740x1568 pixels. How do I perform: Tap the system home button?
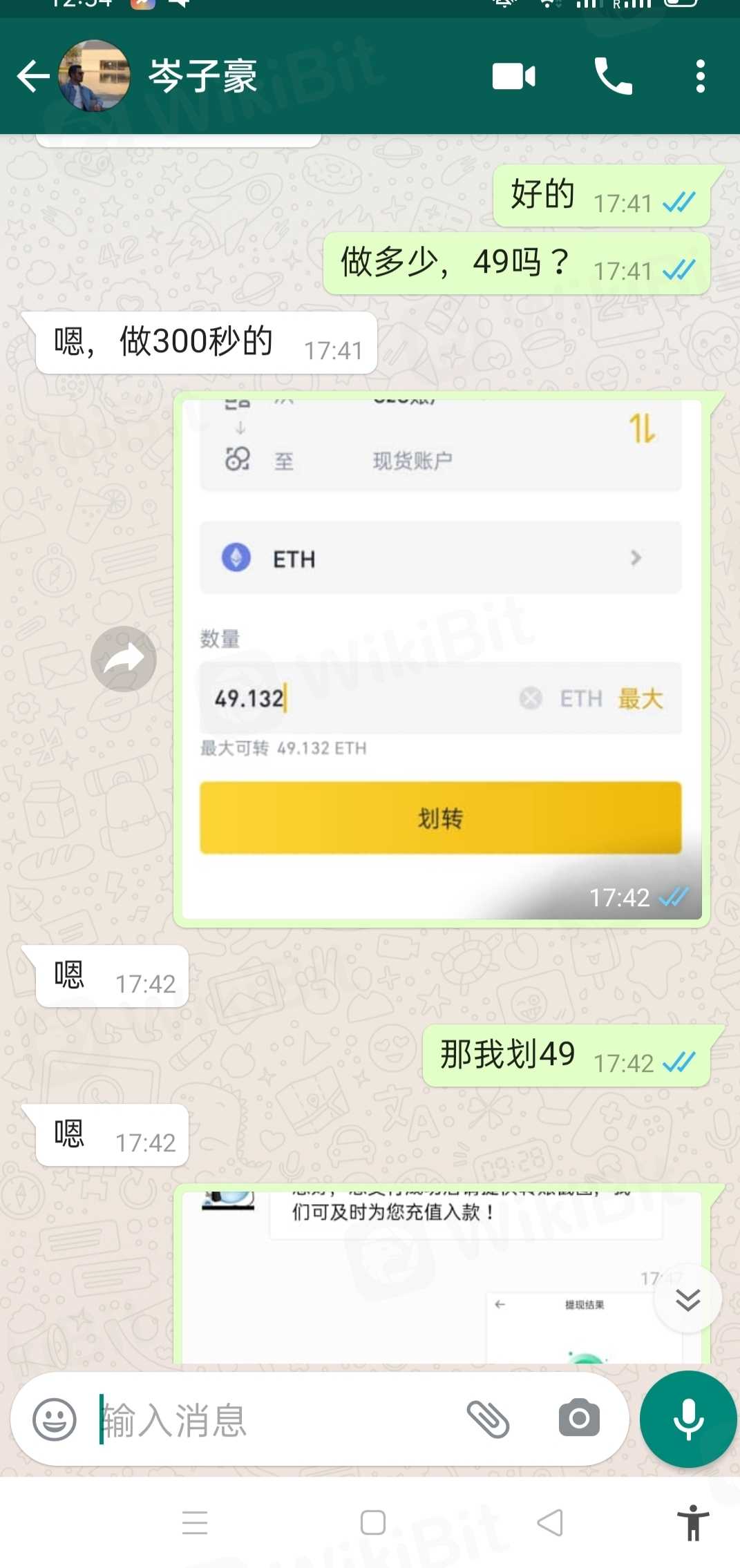[373, 1522]
